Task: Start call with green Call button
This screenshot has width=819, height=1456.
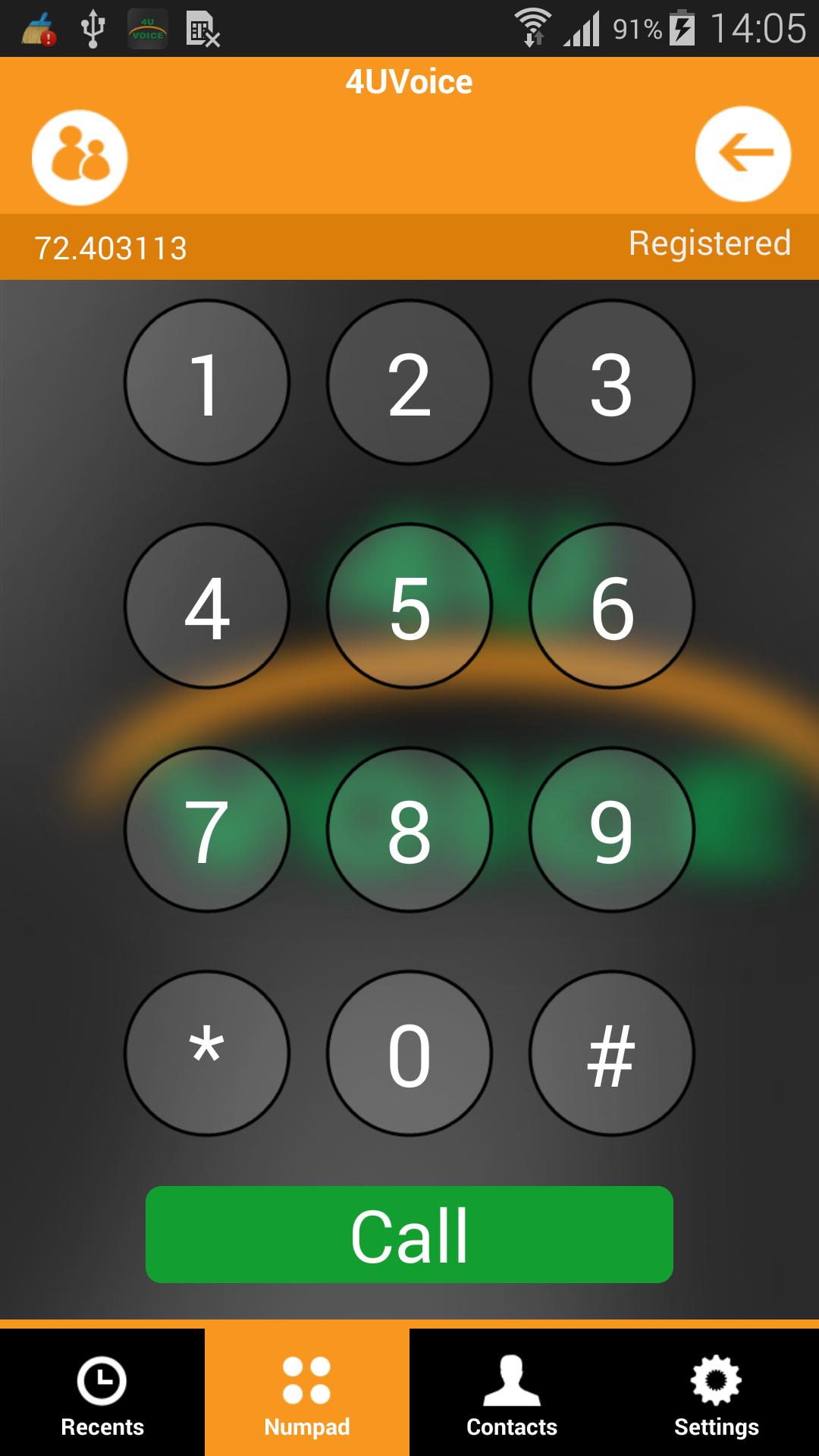Action: point(409,1235)
